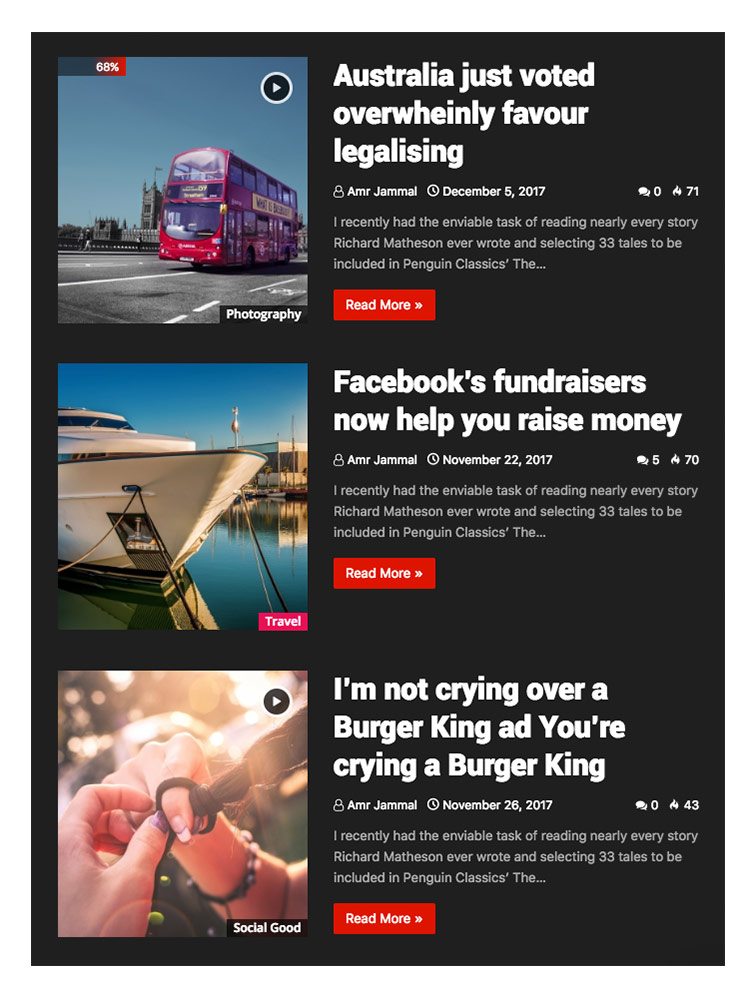This screenshot has width=756, height=1001.
Task: Open the 'Australia just voted' headline
Action: (x=463, y=113)
